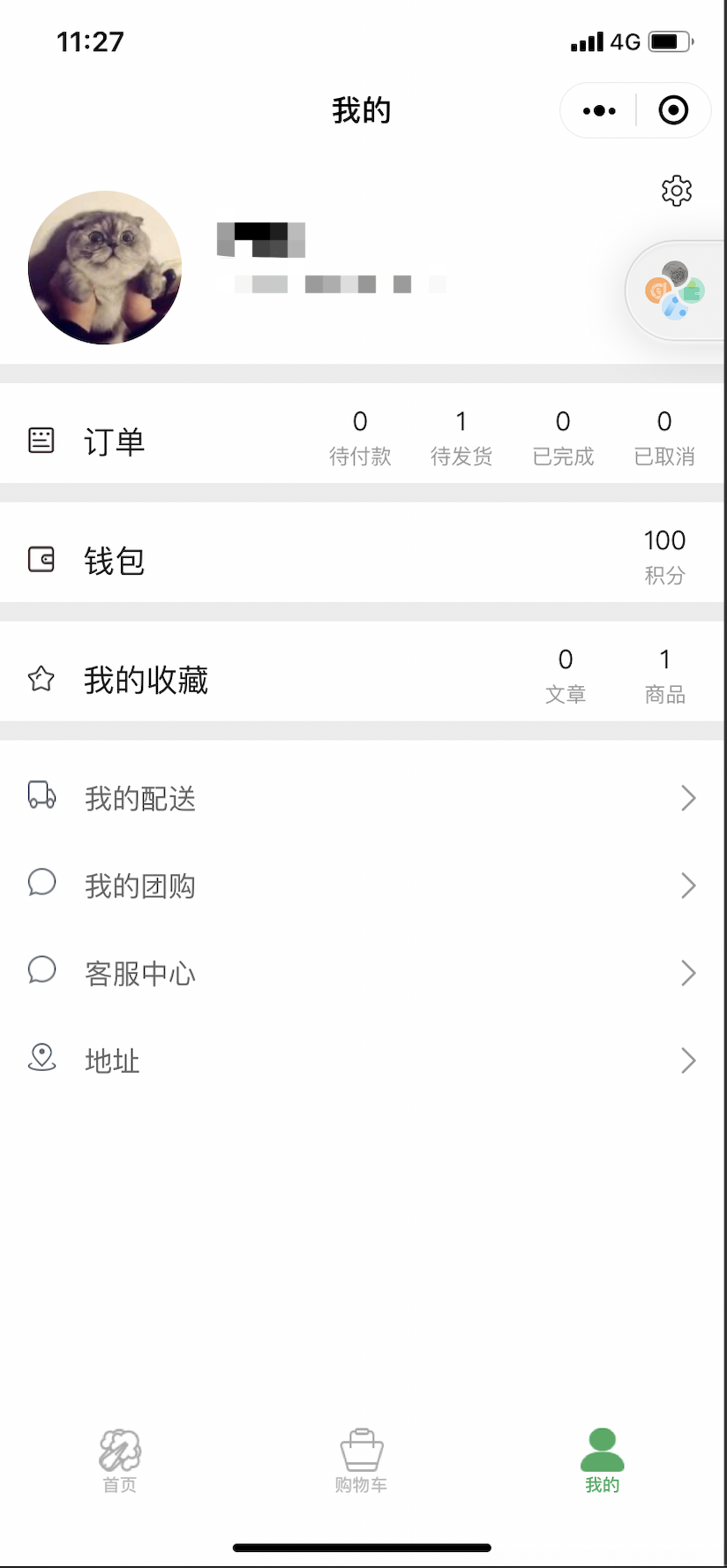
Task: Close the mini program with the circle button
Action: (673, 111)
